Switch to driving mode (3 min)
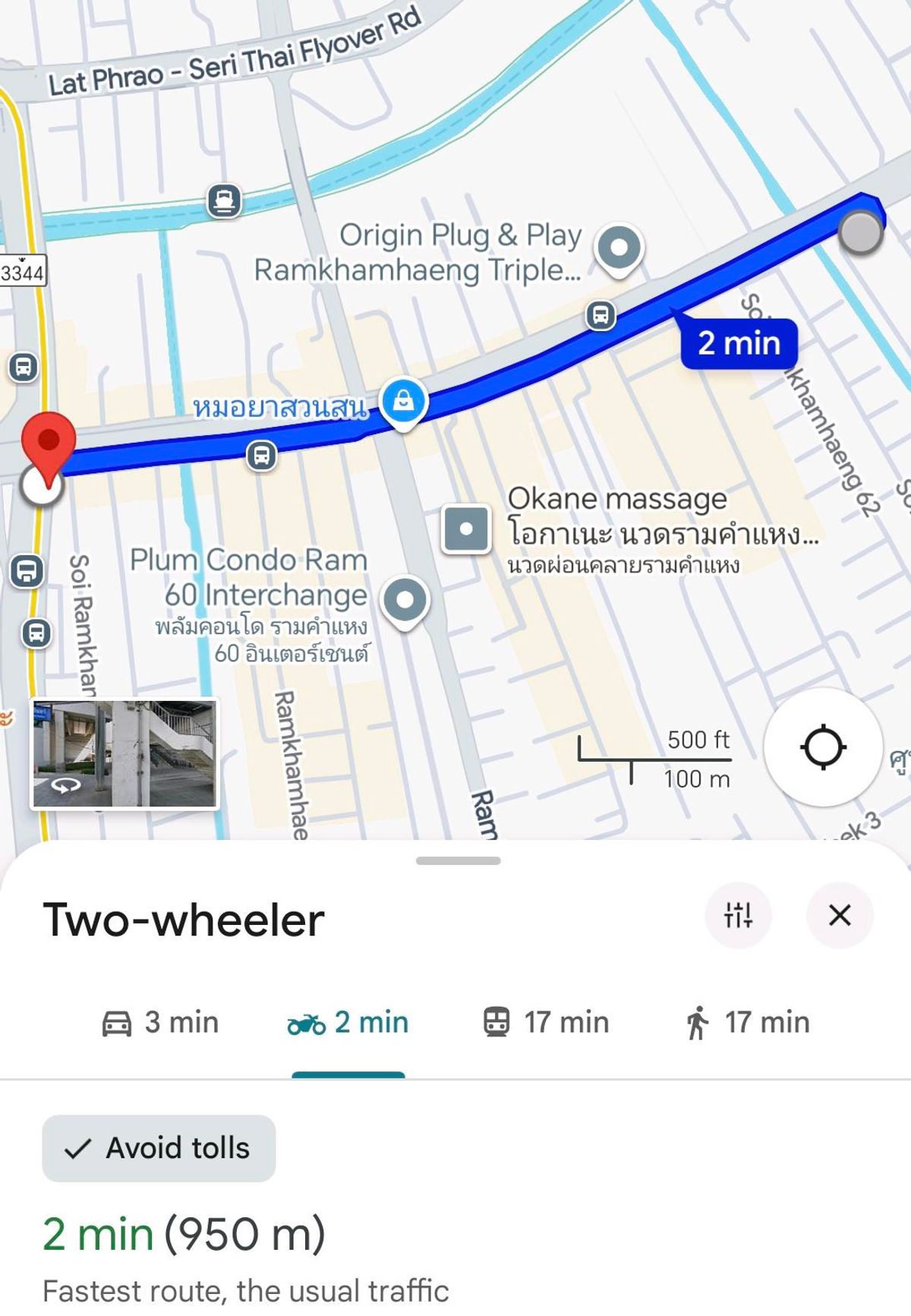This screenshot has width=911, height=1316. (x=160, y=1023)
